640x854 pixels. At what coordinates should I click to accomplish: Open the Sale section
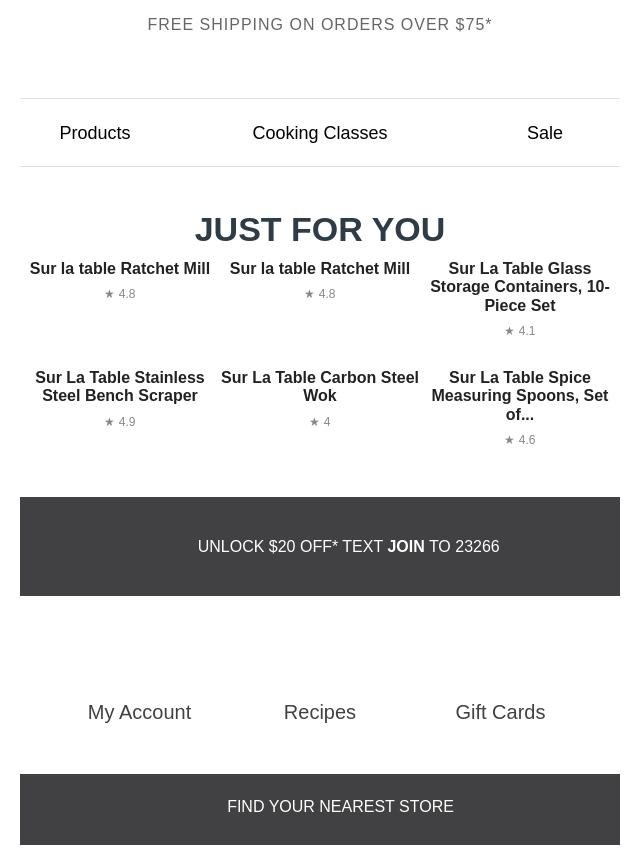click(x=544, y=133)
